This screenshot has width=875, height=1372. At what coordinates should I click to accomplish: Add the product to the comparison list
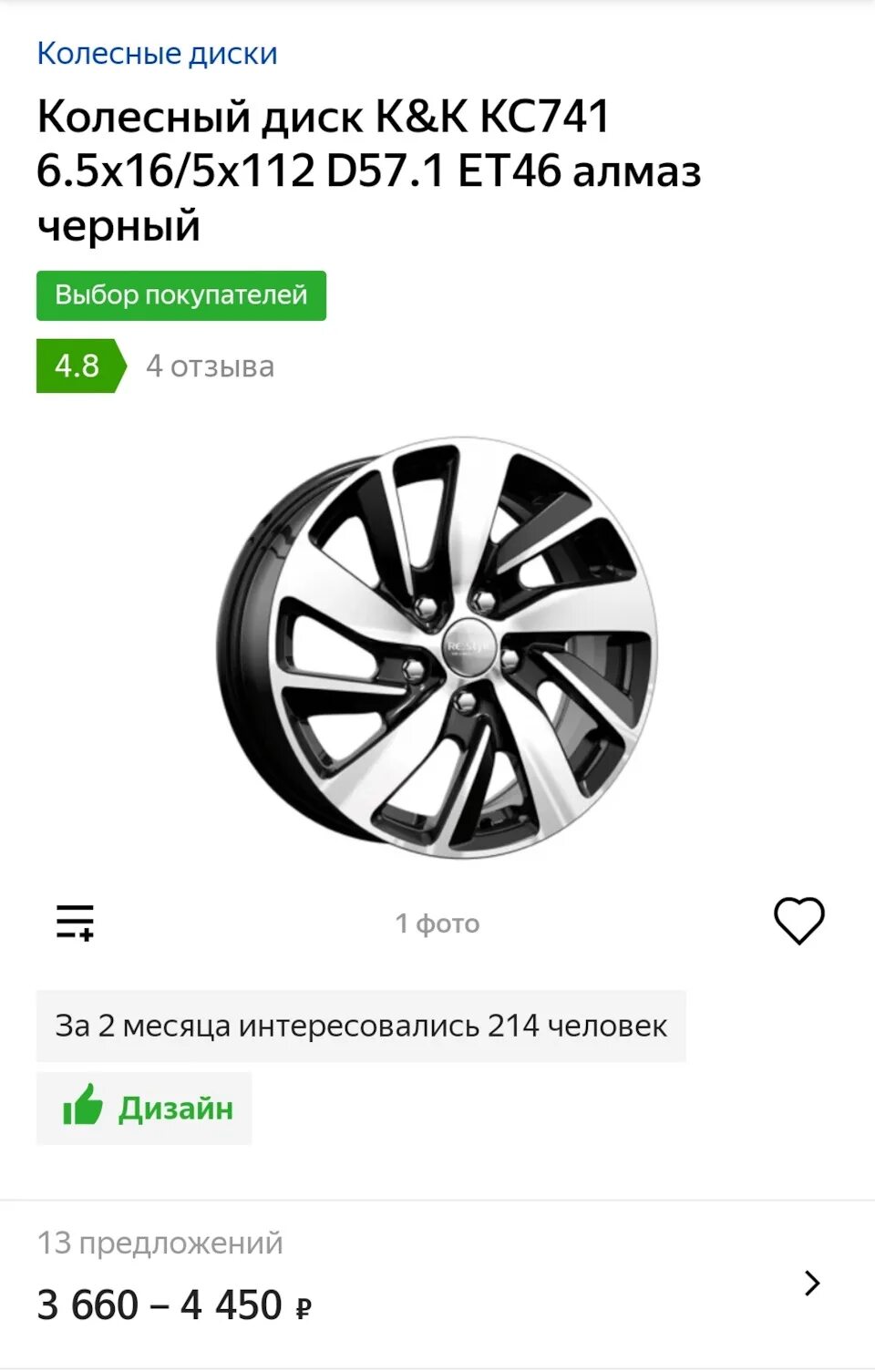[x=76, y=923]
